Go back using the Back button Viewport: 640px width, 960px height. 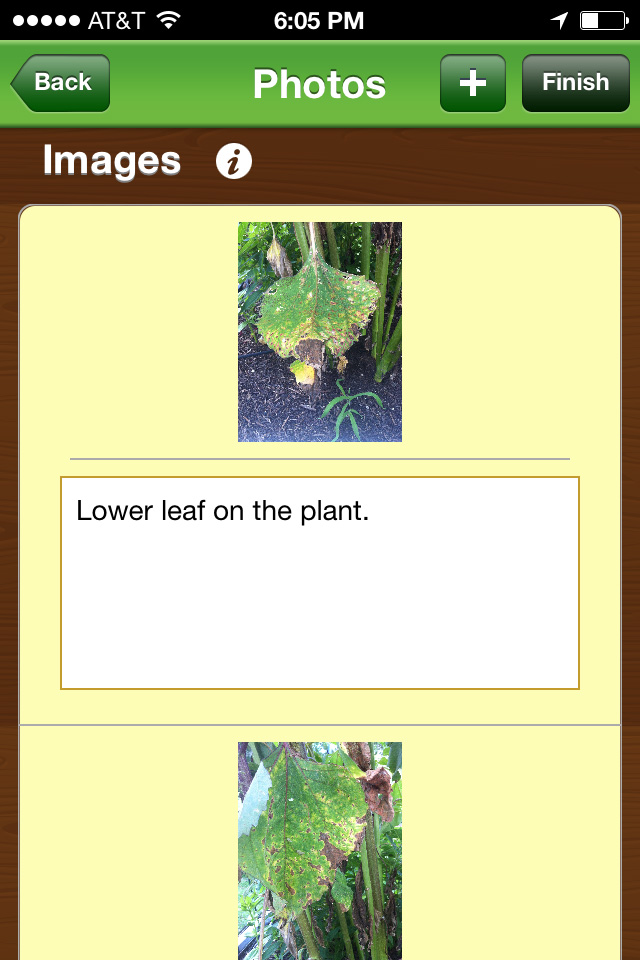point(61,83)
